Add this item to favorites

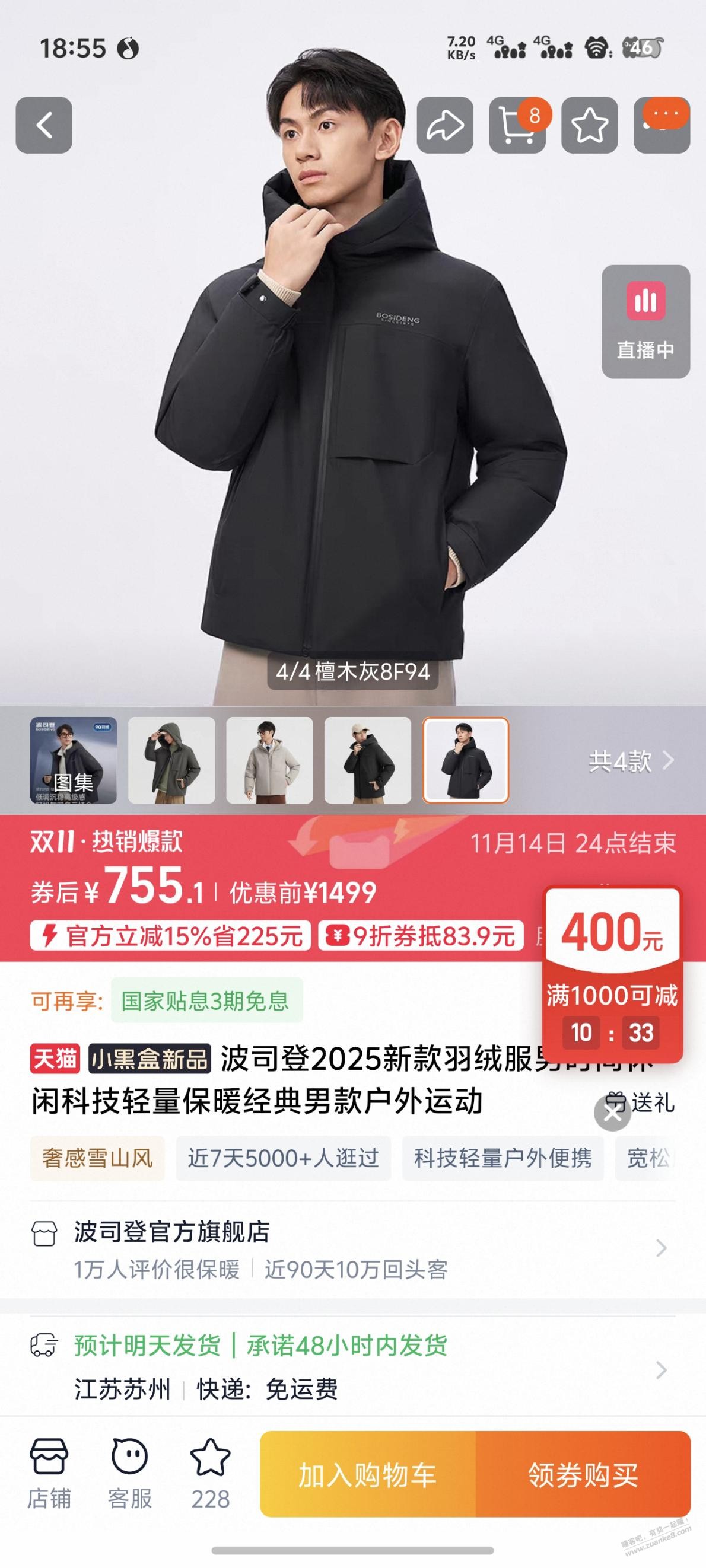[x=589, y=125]
